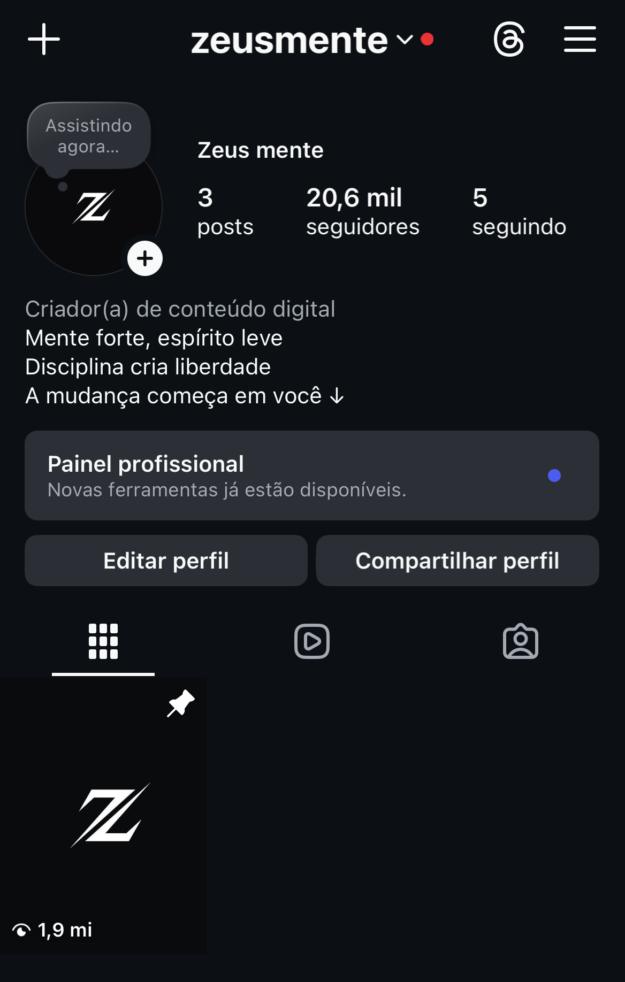View the 5 seguindo list
Screen dimensions: 625x982
coord(519,212)
